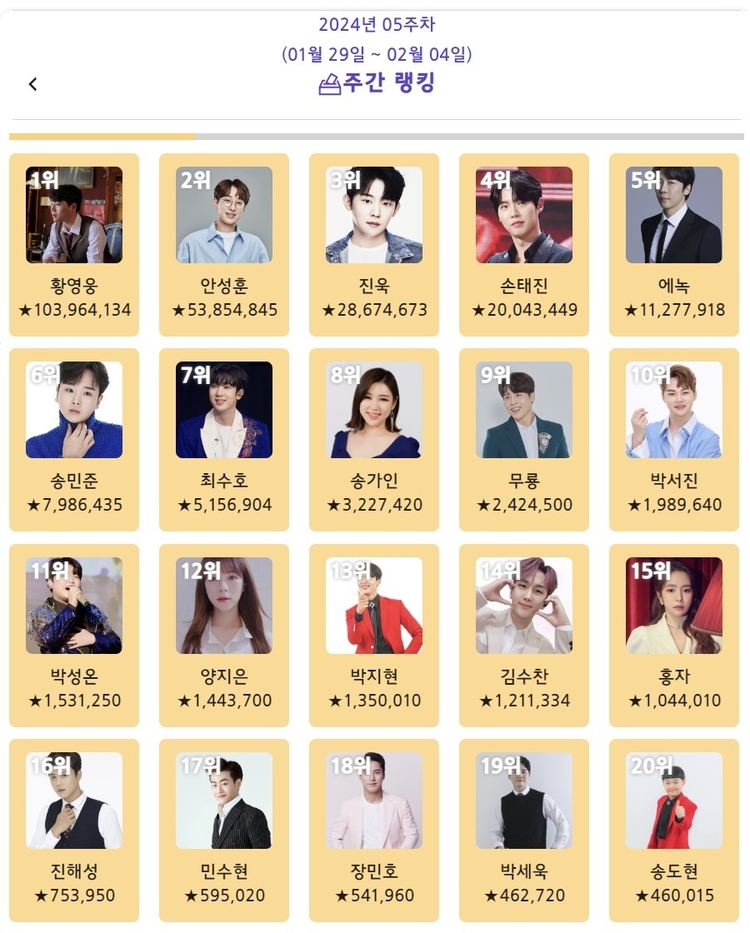Tap 16위 진해성's card
This screenshot has height=933, width=750.
(74, 829)
